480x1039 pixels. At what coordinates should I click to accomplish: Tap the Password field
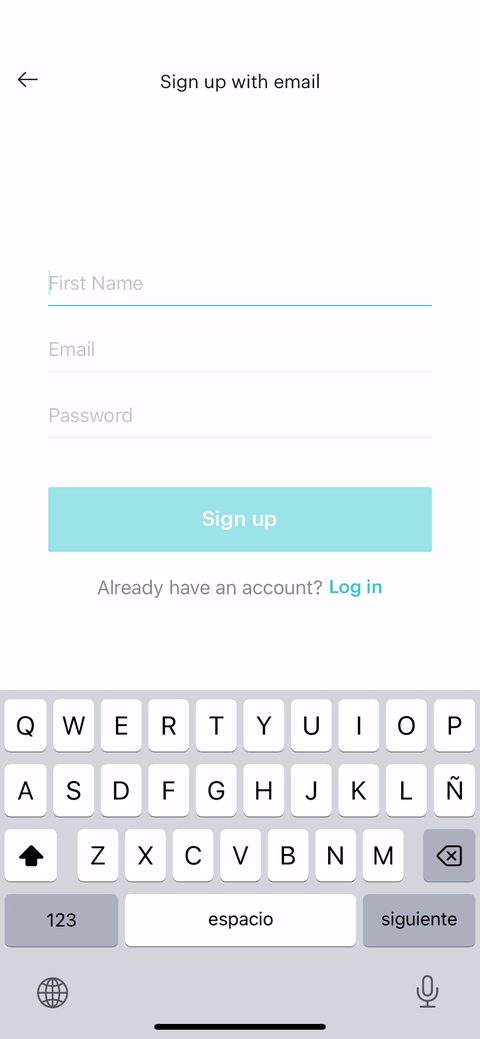click(239, 415)
